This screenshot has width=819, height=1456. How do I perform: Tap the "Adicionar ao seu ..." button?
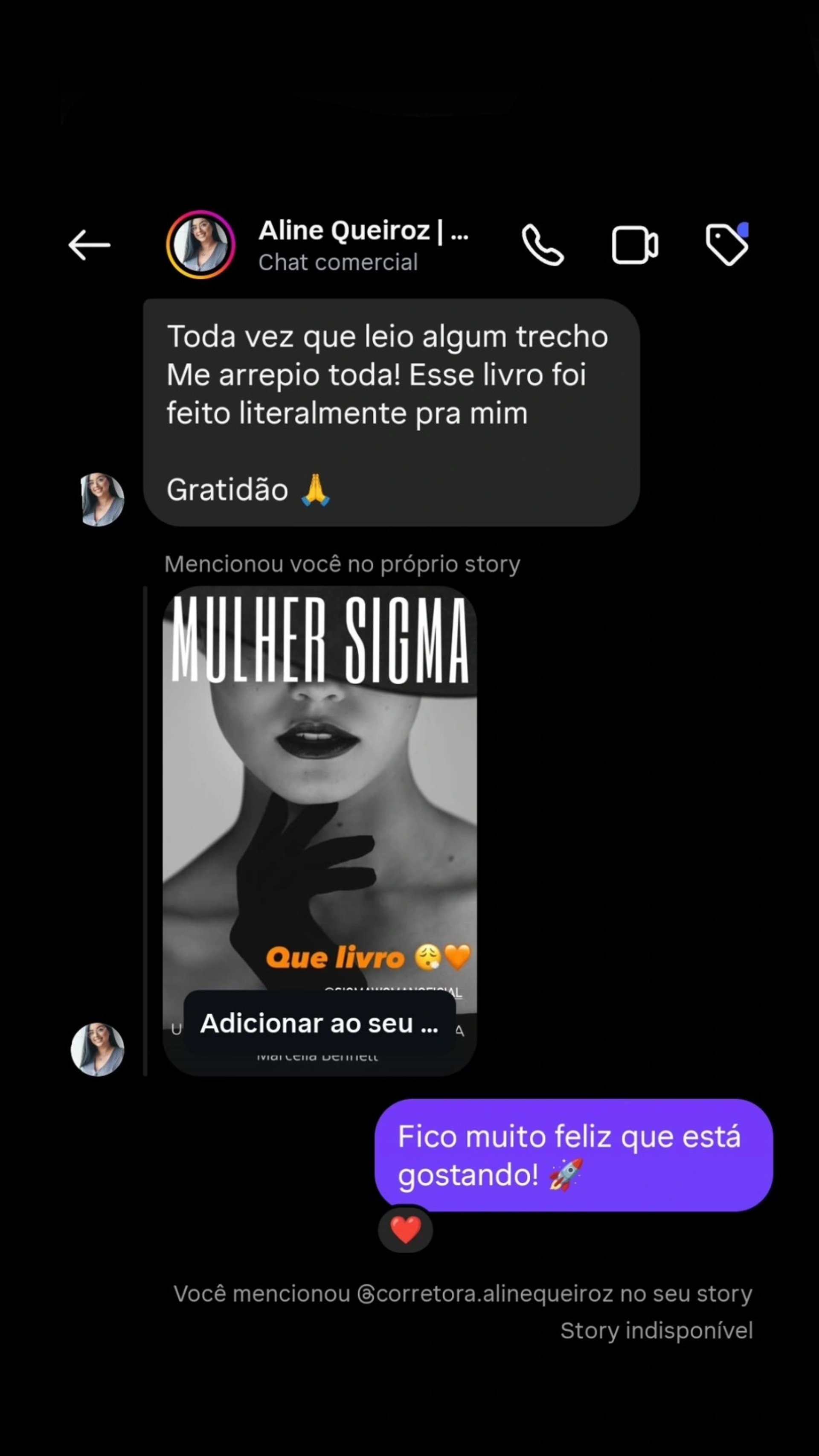click(x=319, y=1023)
